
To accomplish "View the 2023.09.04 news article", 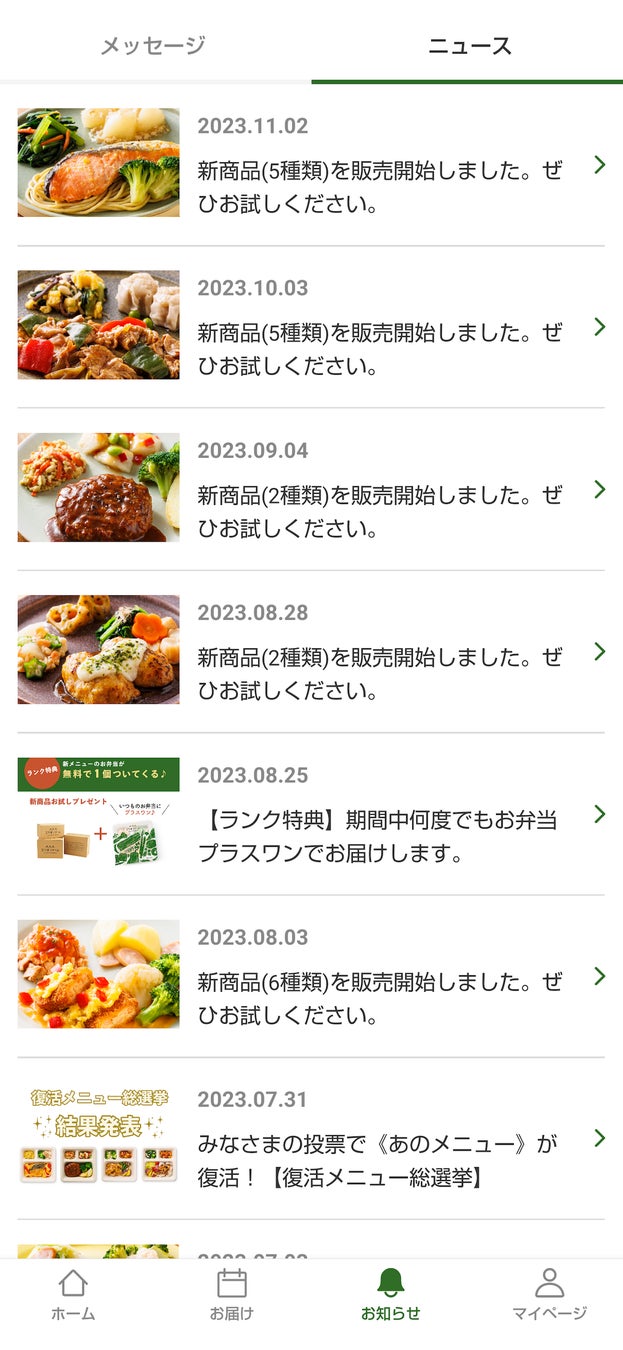I will coord(311,489).
